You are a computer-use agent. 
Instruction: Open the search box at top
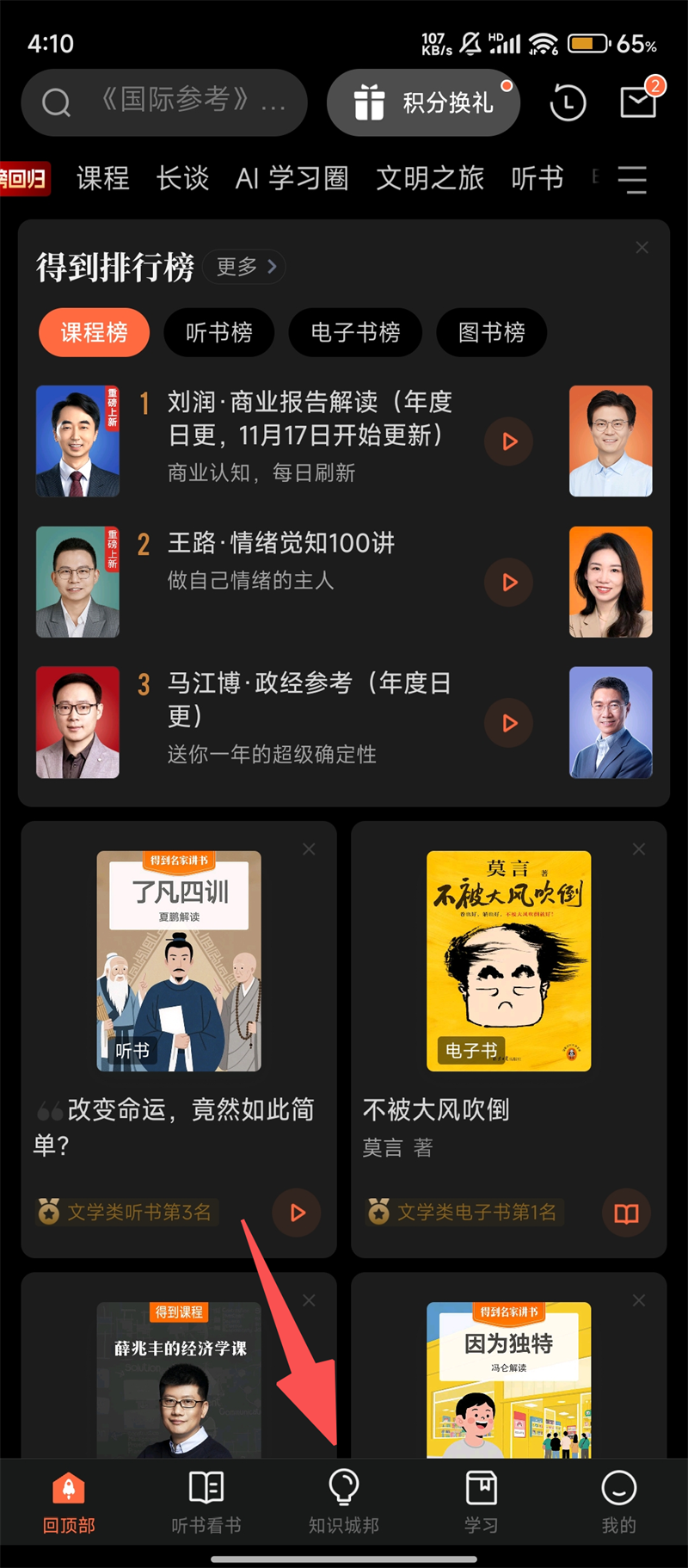[x=163, y=102]
